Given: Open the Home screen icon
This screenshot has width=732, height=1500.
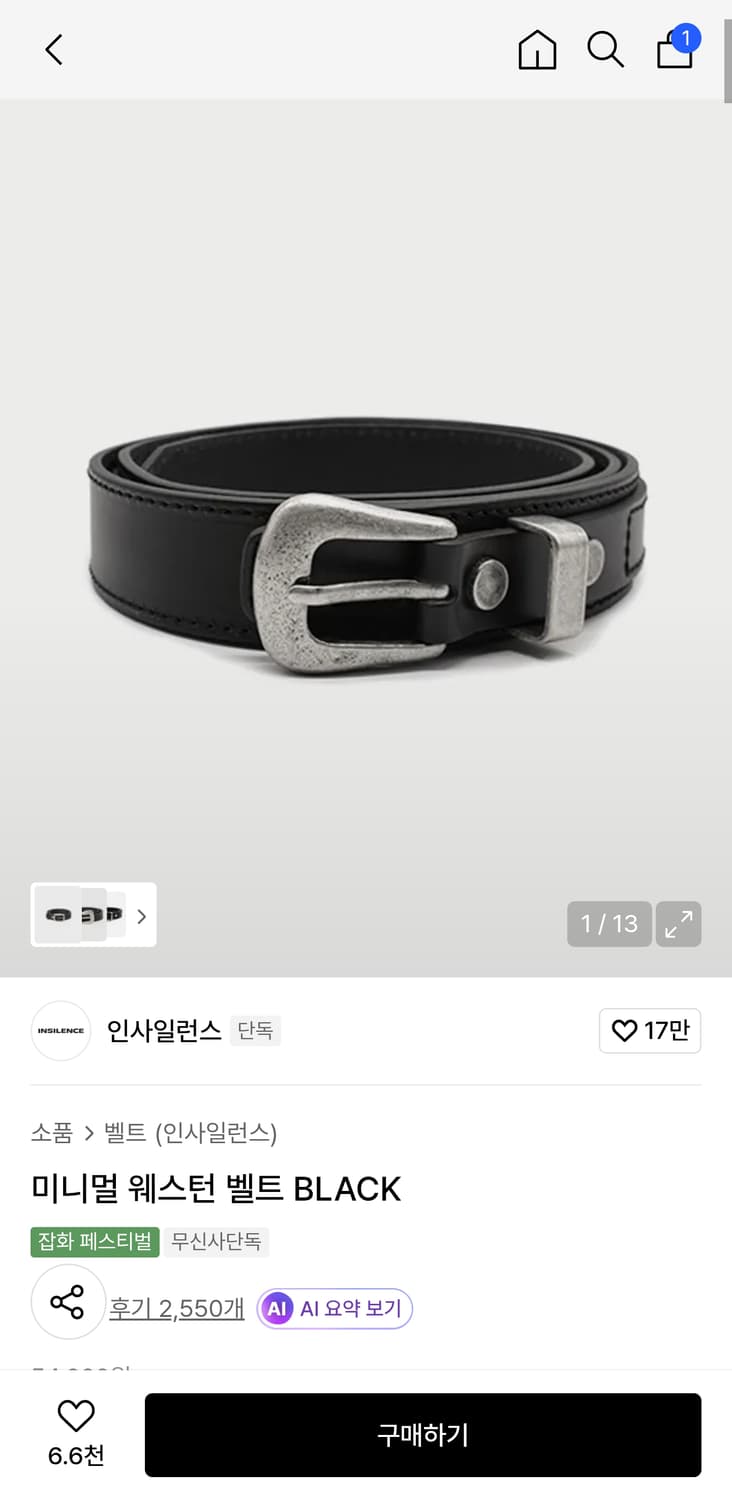Looking at the screenshot, I should (537, 50).
